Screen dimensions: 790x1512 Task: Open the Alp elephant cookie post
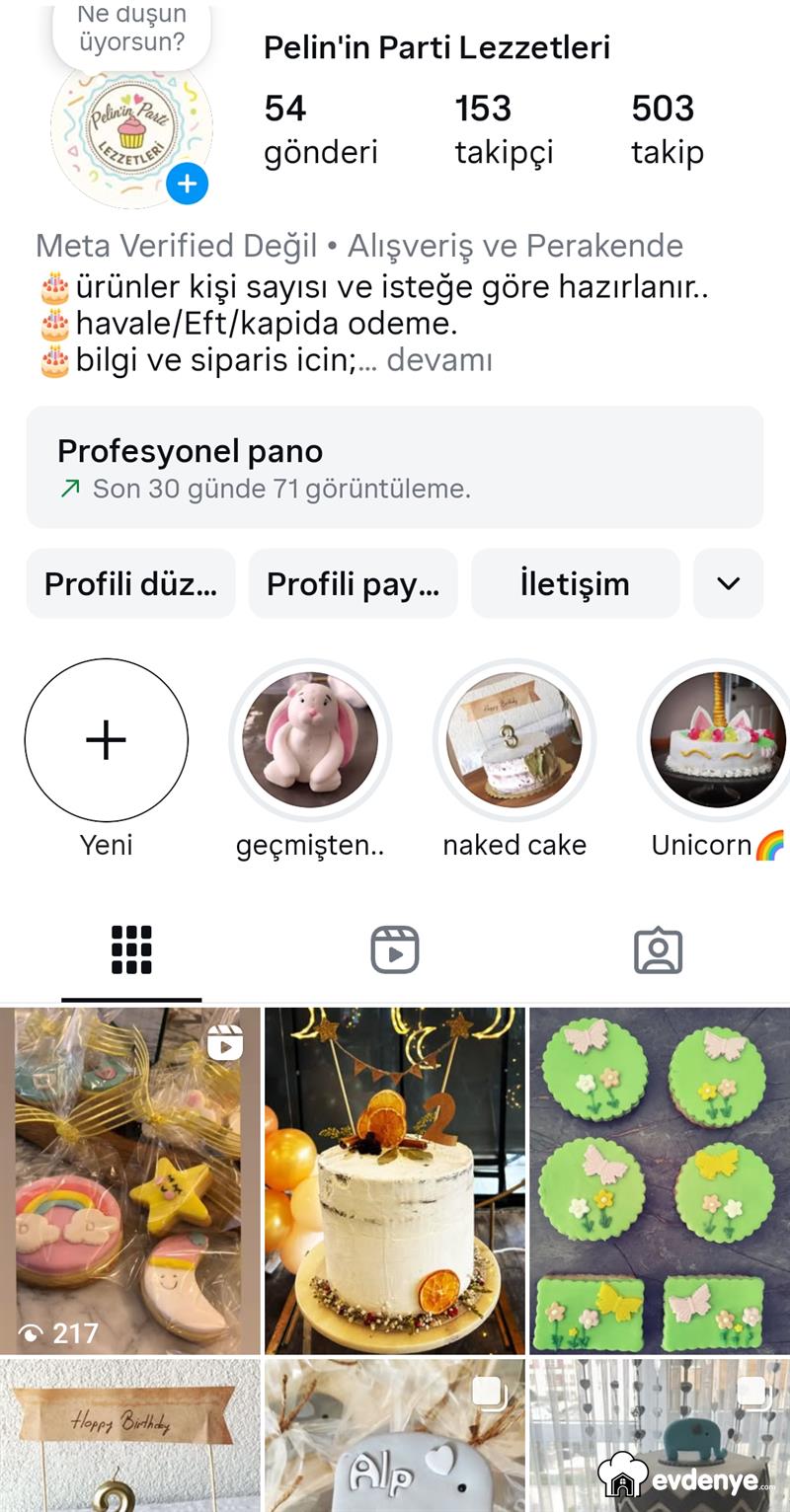(x=395, y=1436)
